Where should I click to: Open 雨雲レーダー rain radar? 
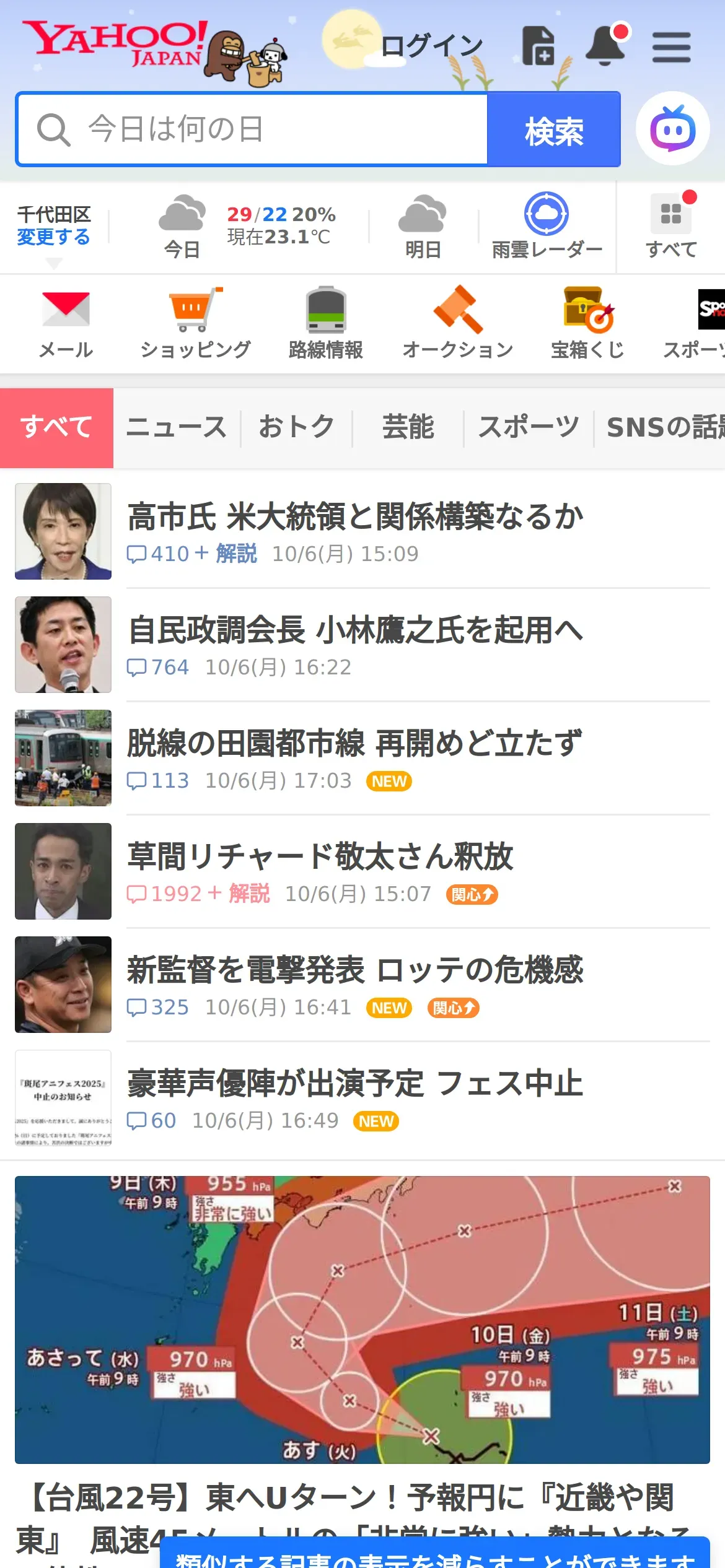[x=547, y=227]
